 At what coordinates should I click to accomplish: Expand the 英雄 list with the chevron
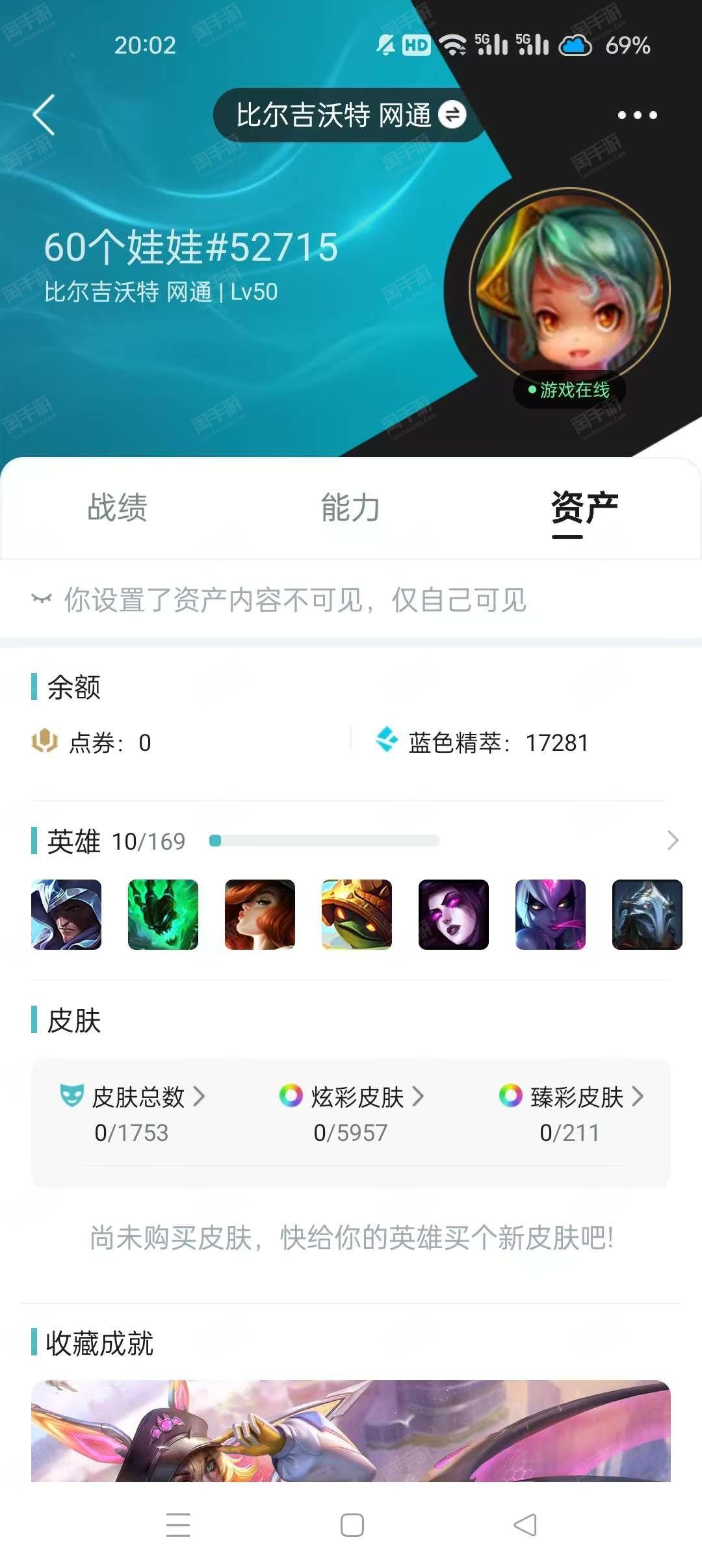tap(673, 841)
